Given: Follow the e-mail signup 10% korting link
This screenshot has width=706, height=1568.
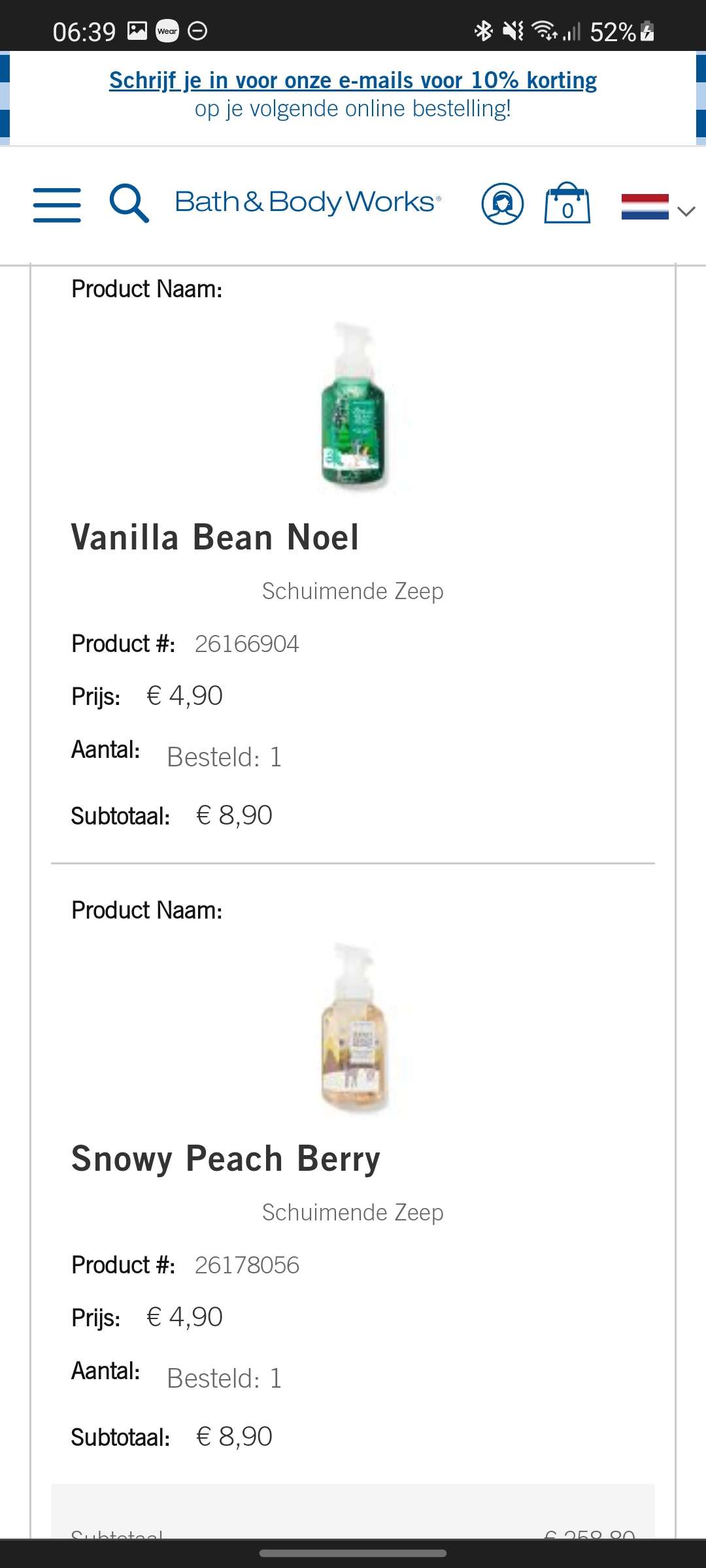Looking at the screenshot, I should click(x=353, y=80).
